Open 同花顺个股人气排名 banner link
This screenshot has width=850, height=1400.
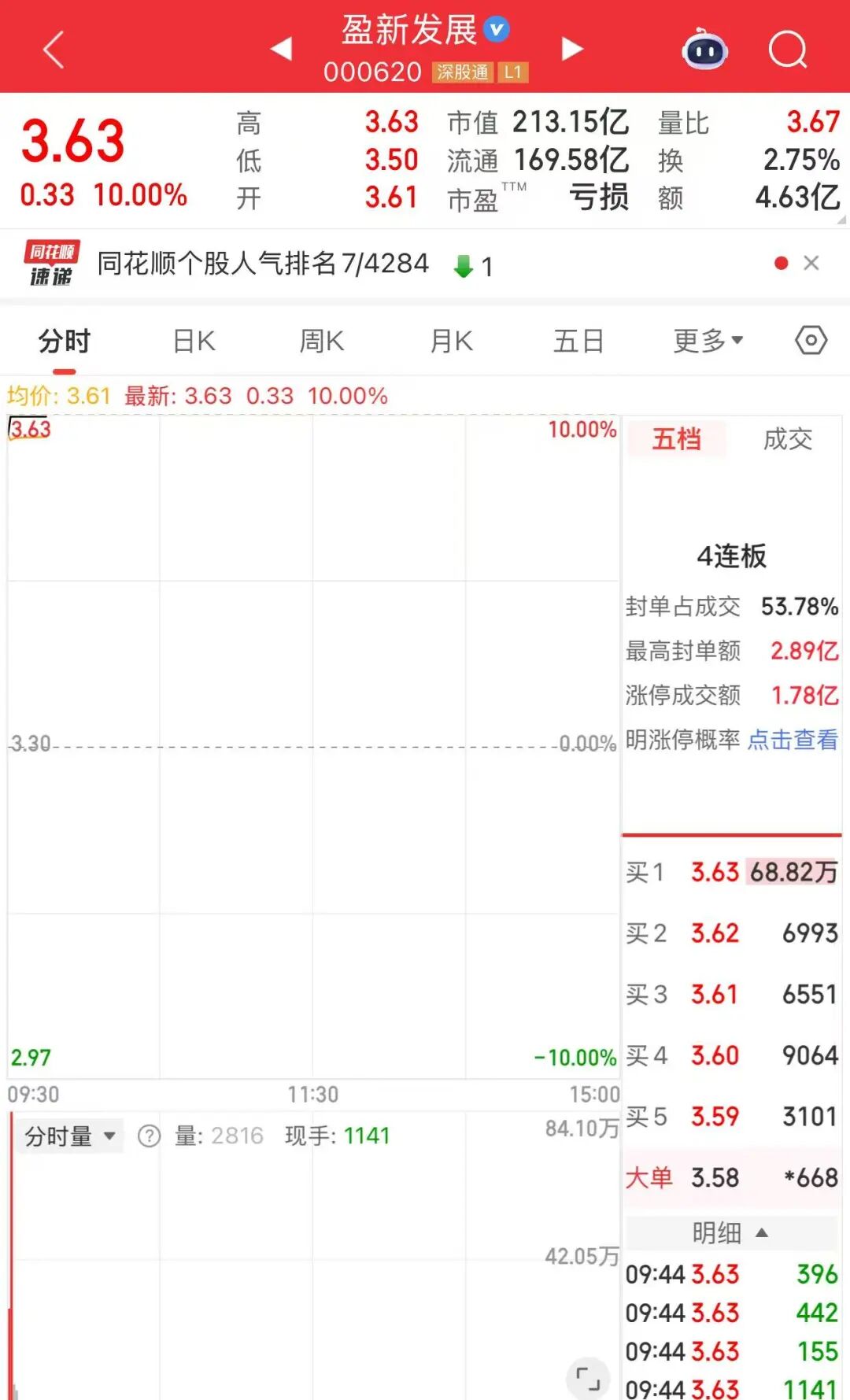tap(262, 262)
